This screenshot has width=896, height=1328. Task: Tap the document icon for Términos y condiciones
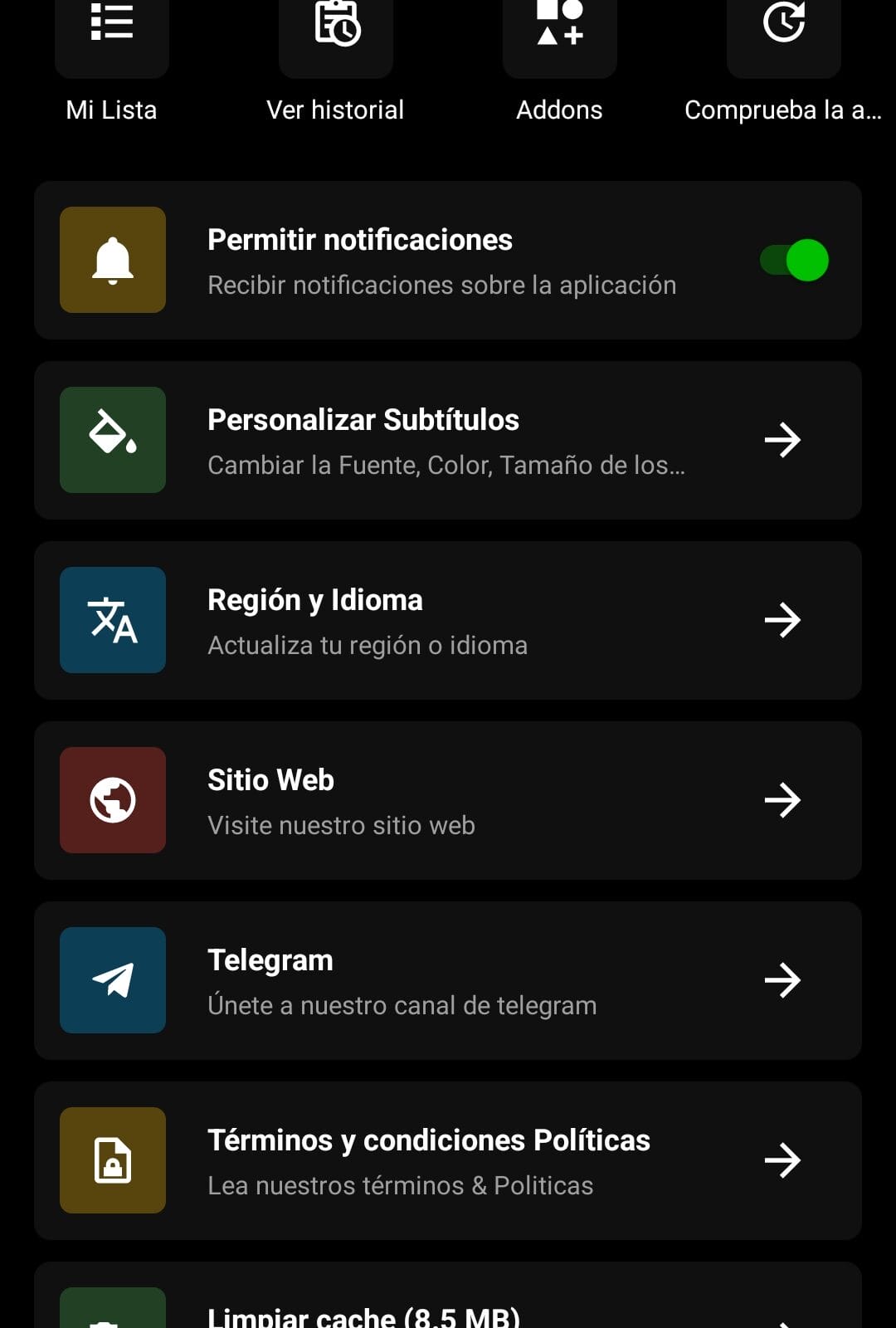point(112,1160)
